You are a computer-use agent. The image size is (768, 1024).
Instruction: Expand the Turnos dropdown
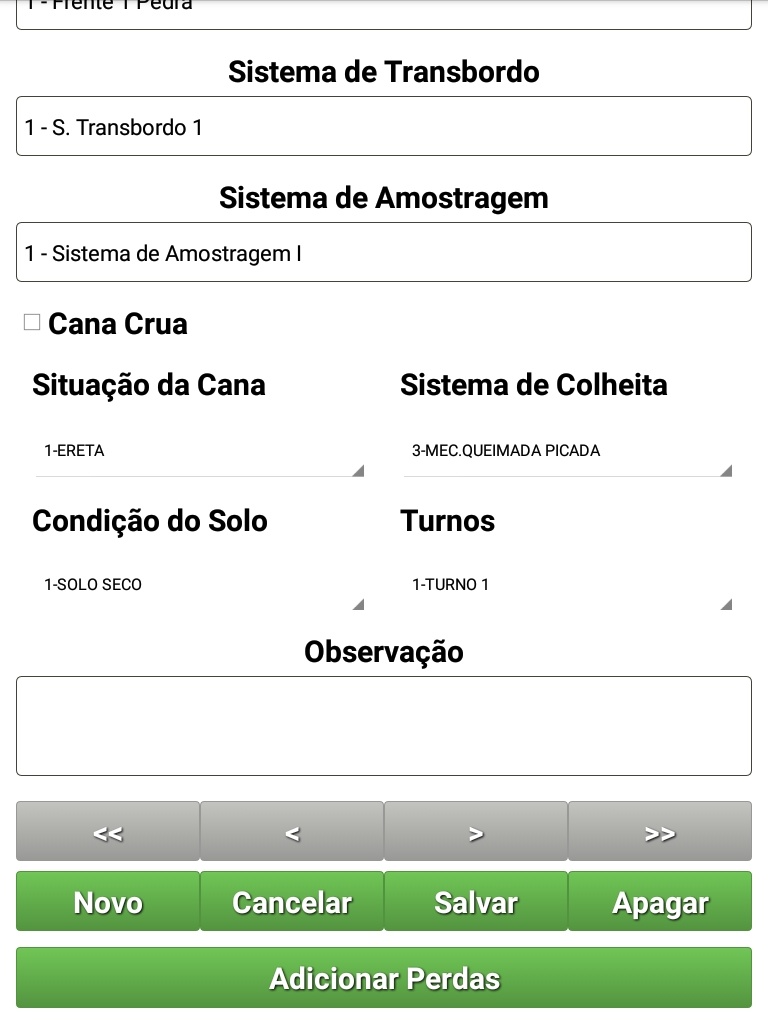click(568, 586)
